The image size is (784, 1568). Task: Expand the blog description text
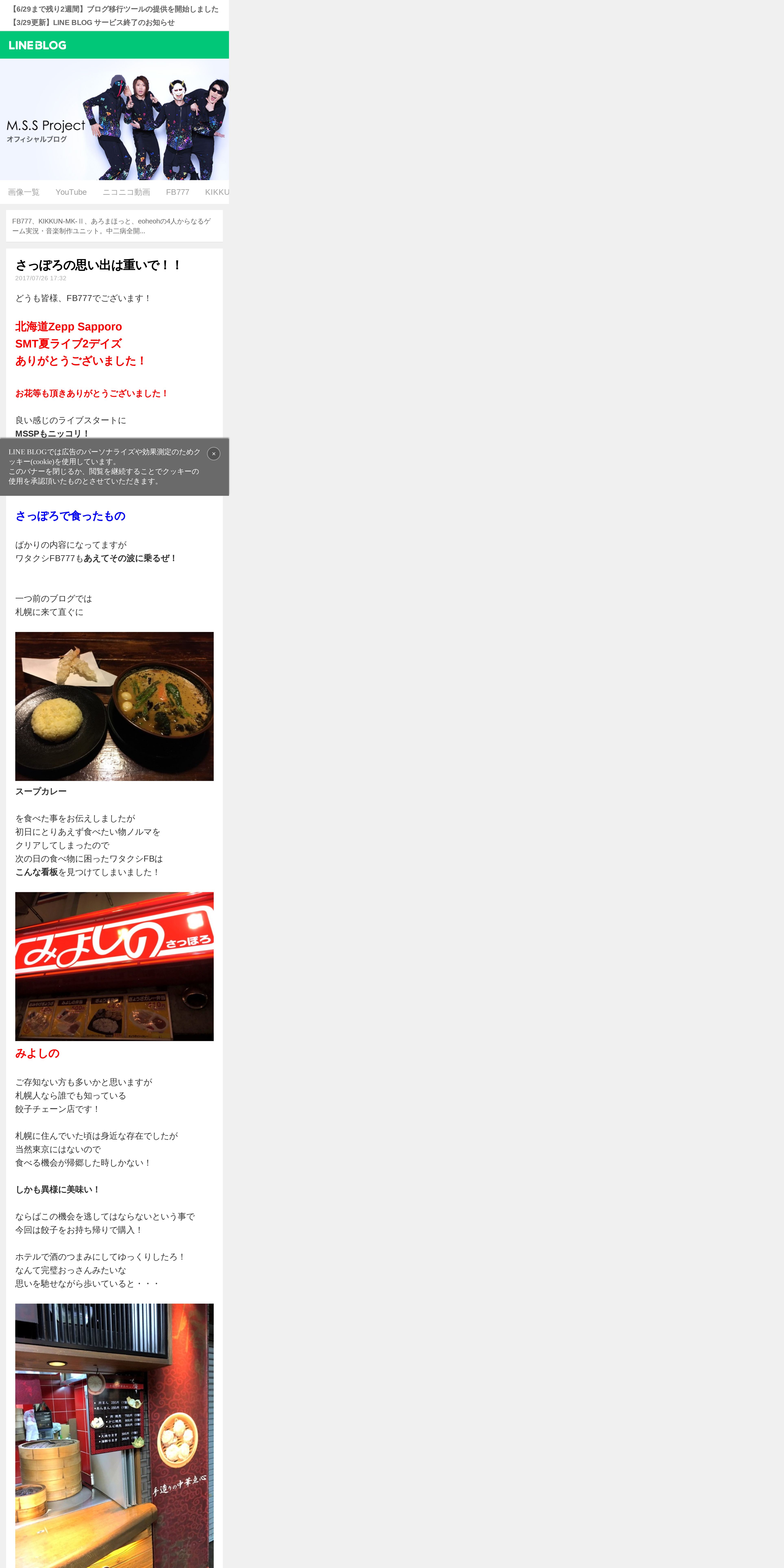pyautogui.click(x=114, y=226)
